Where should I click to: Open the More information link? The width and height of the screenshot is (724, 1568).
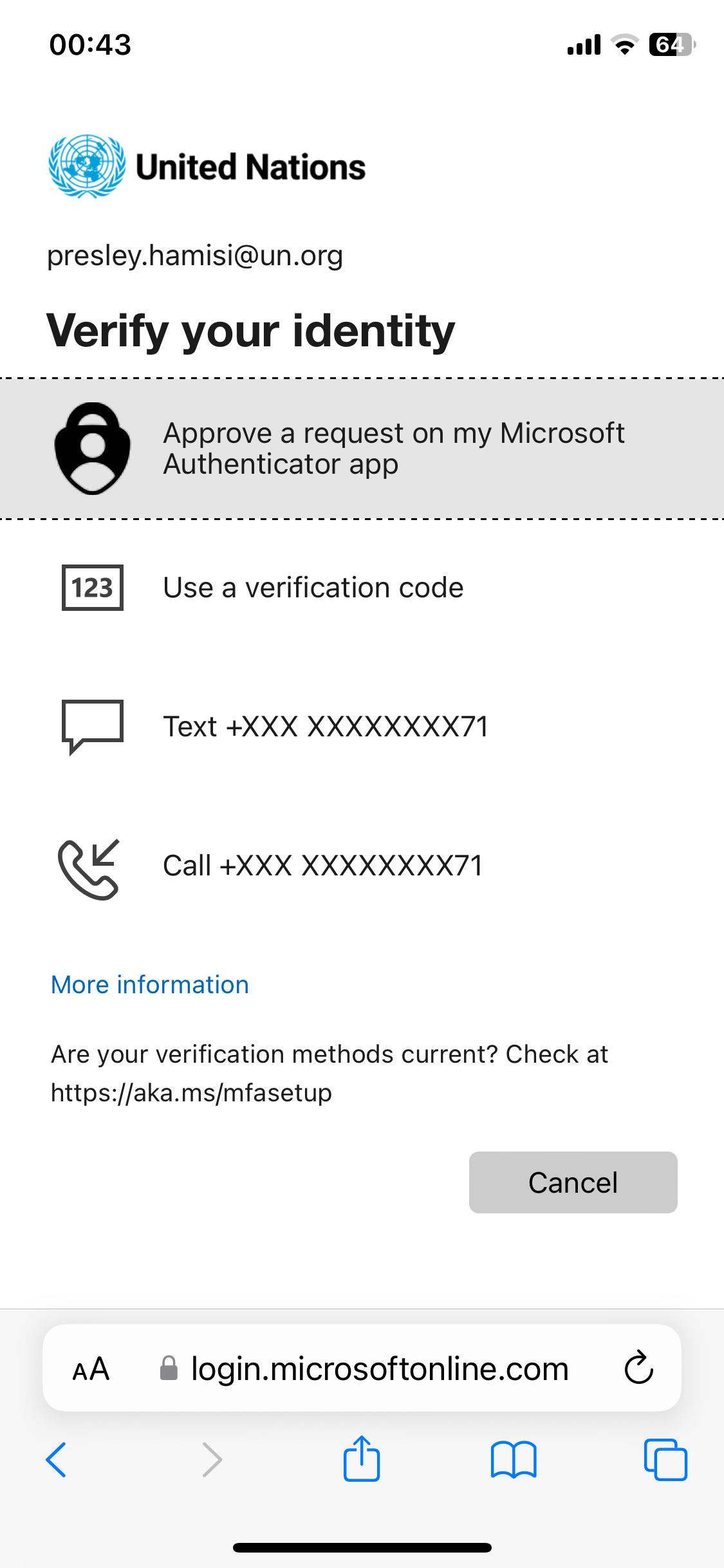coord(150,985)
